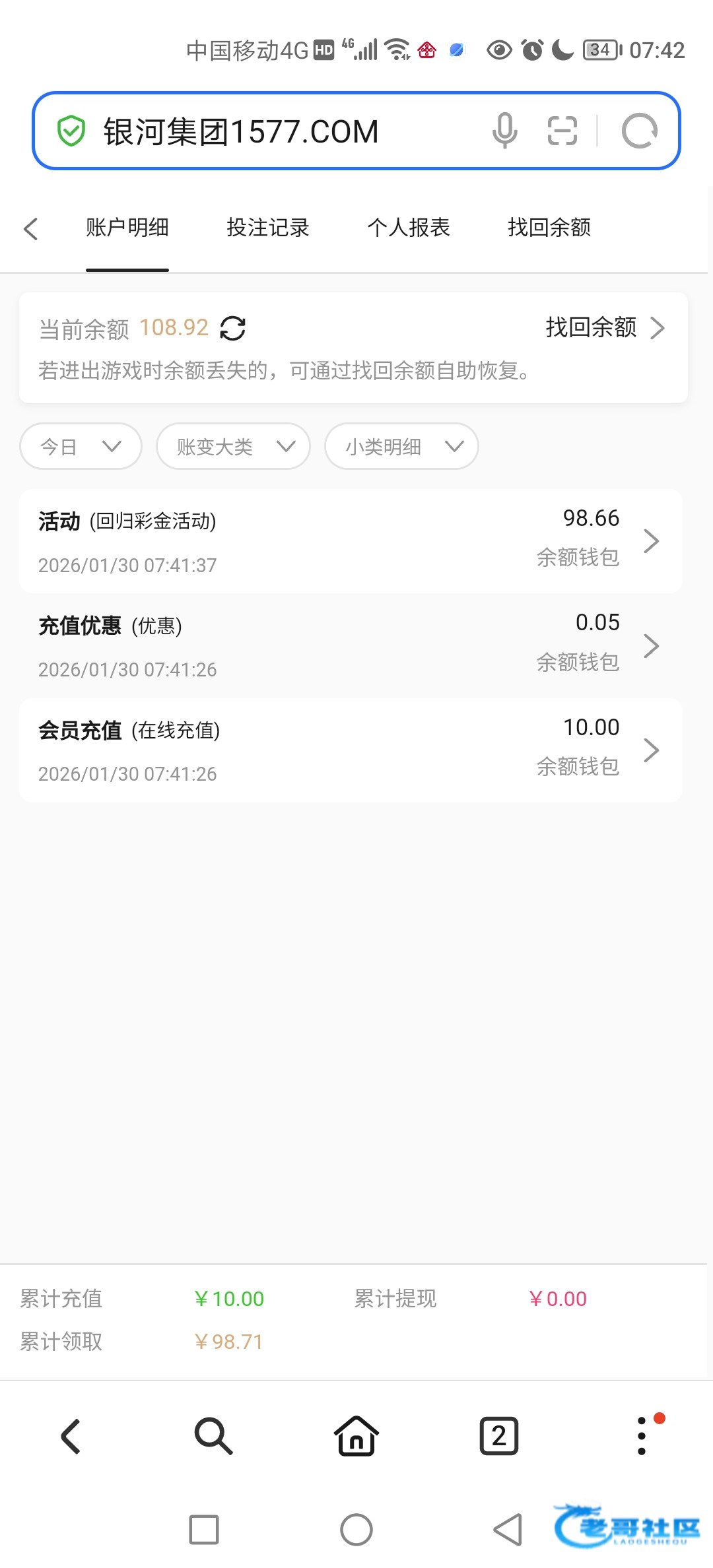Viewport: 713px width, 1568px height.
Task: Open the 会员充值 在线充值 record
Action: click(350, 750)
